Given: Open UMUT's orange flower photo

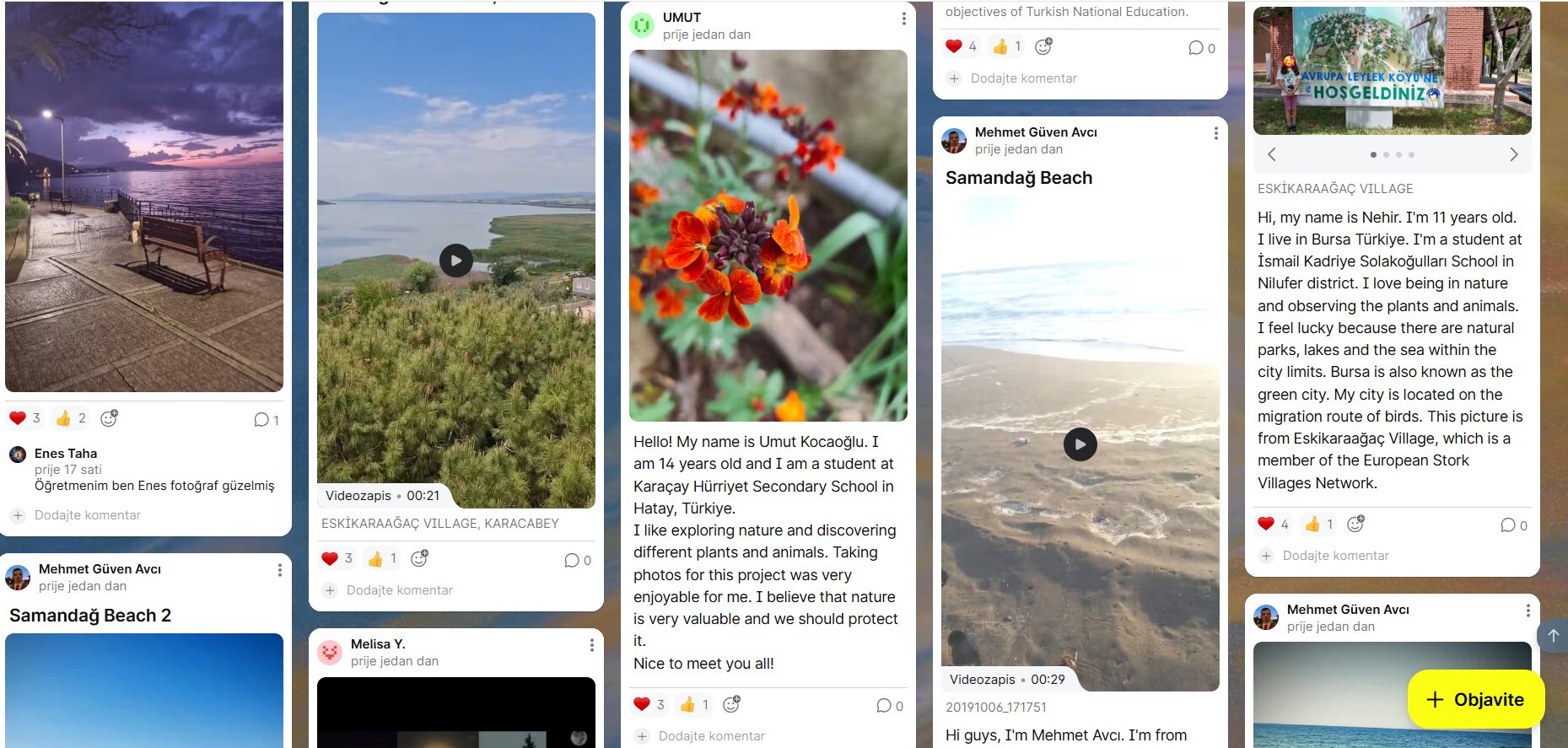Looking at the screenshot, I should coord(768,235).
